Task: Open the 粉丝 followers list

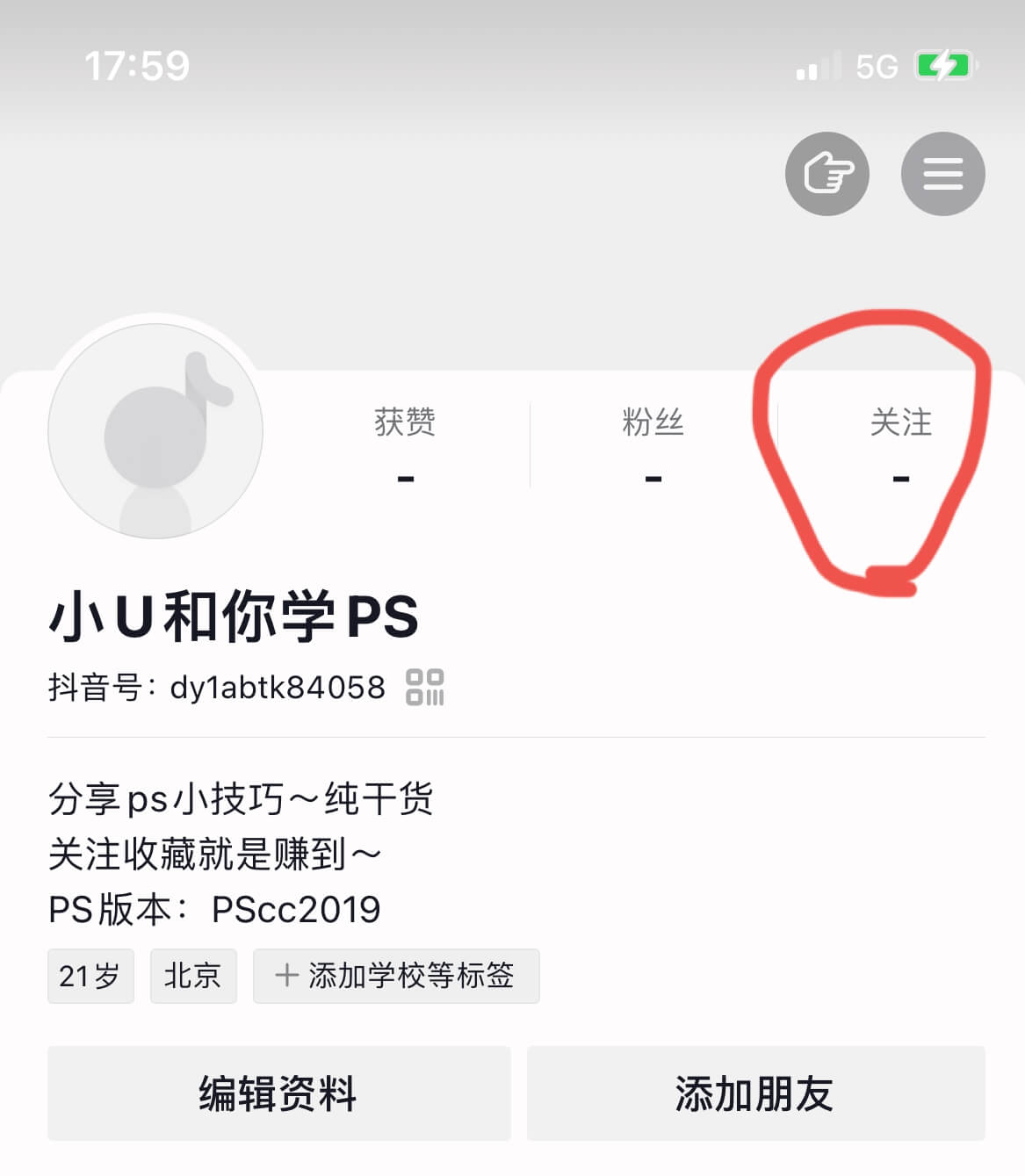Action: (x=653, y=445)
